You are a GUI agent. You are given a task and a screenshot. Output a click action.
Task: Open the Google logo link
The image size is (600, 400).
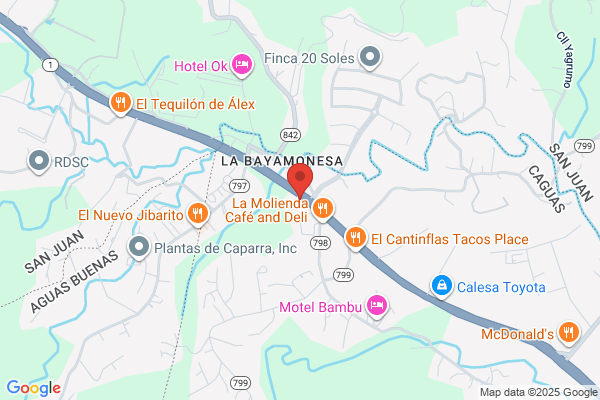point(34,388)
